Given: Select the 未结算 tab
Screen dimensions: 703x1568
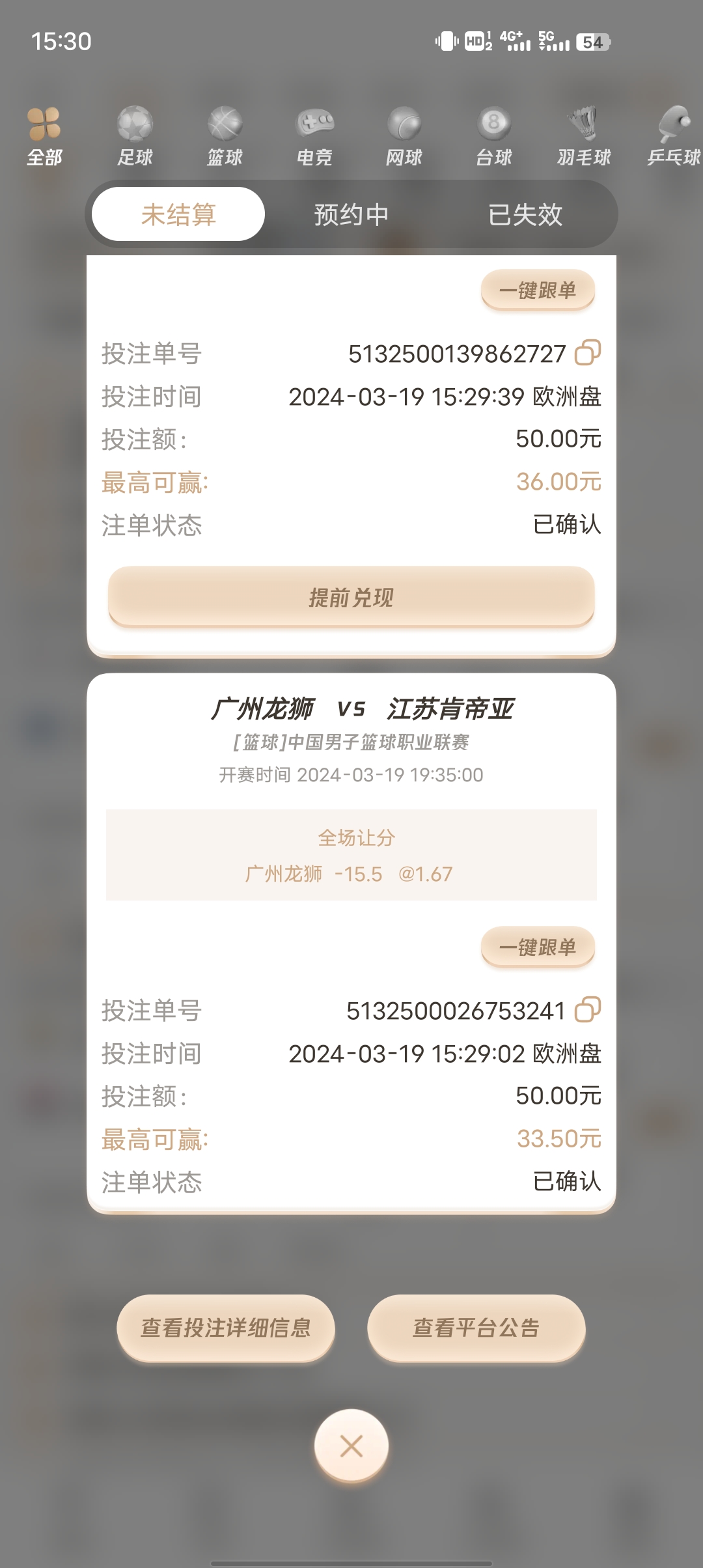Looking at the screenshot, I should pyautogui.click(x=178, y=214).
